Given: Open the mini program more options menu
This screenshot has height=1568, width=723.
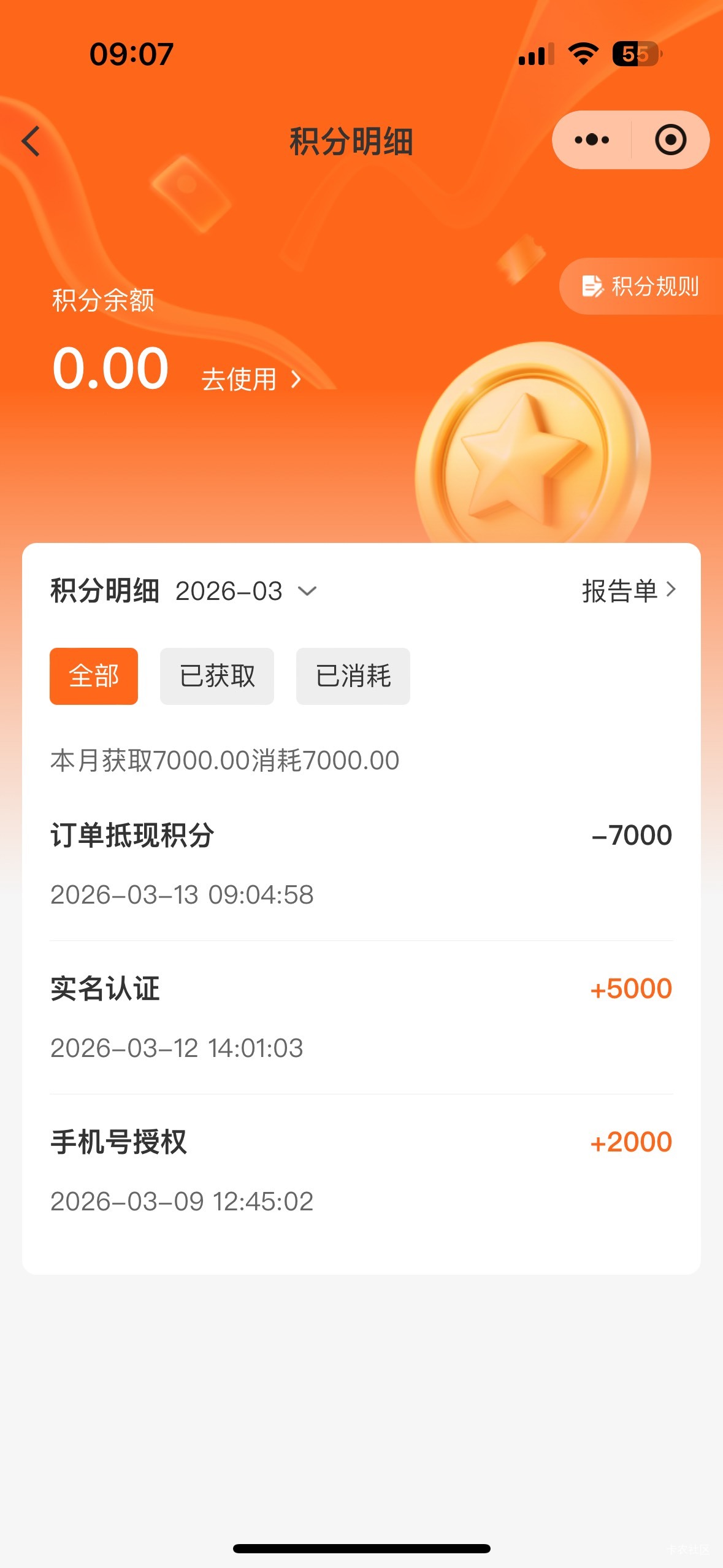Looking at the screenshot, I should coord(591,140).
